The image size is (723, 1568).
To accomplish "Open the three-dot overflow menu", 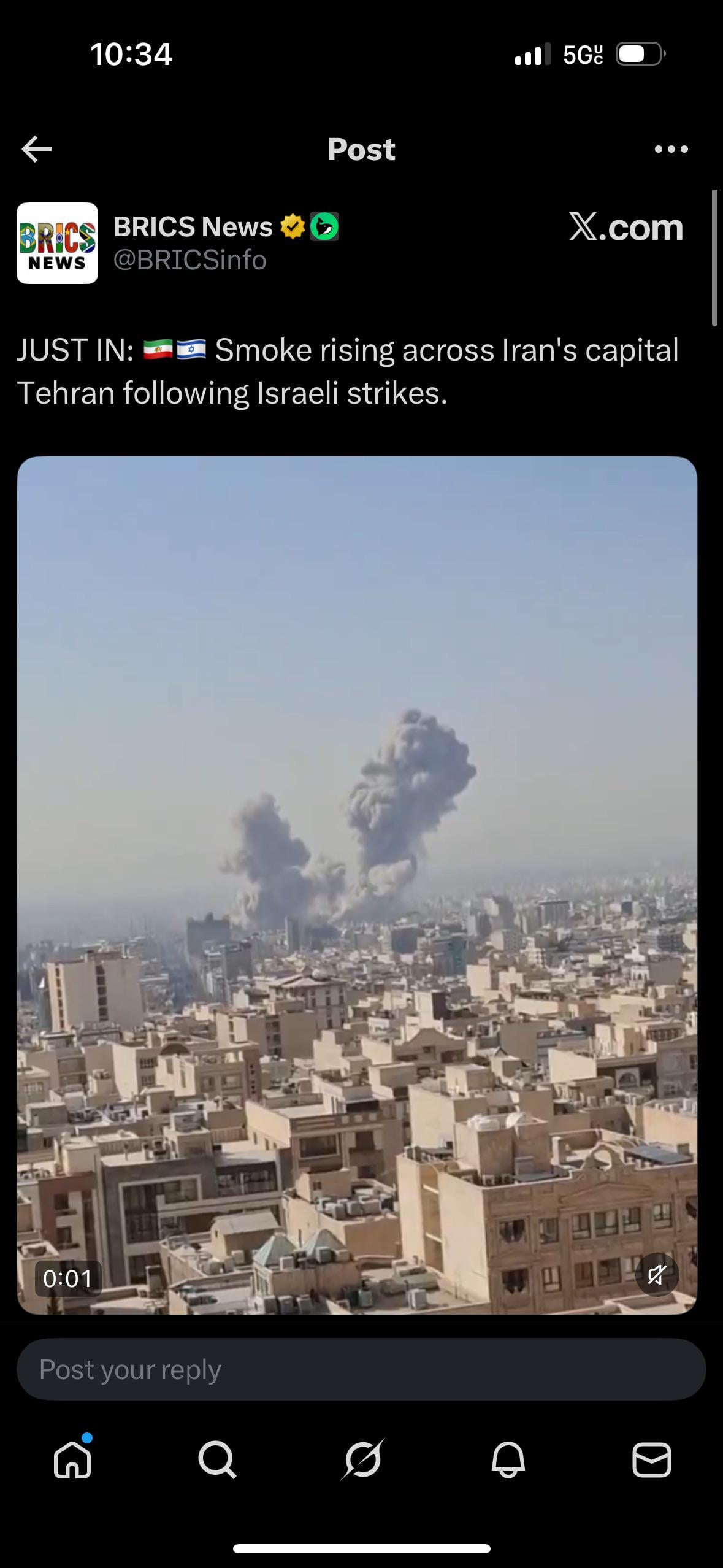I will click(671, 149).
